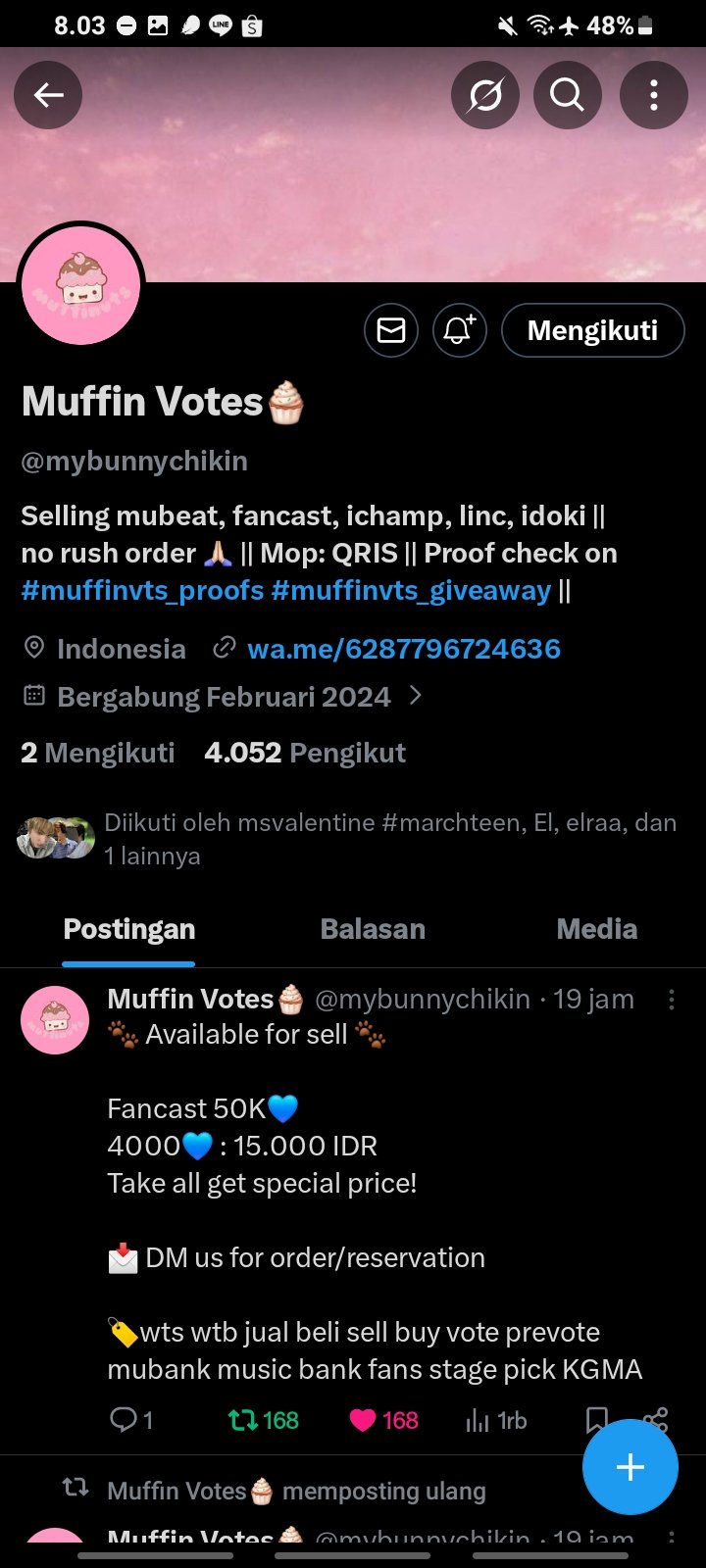Viewport: 706px width, 1568px height.
Task: Tap the Mengikuti button
Action: click(592, 330)
